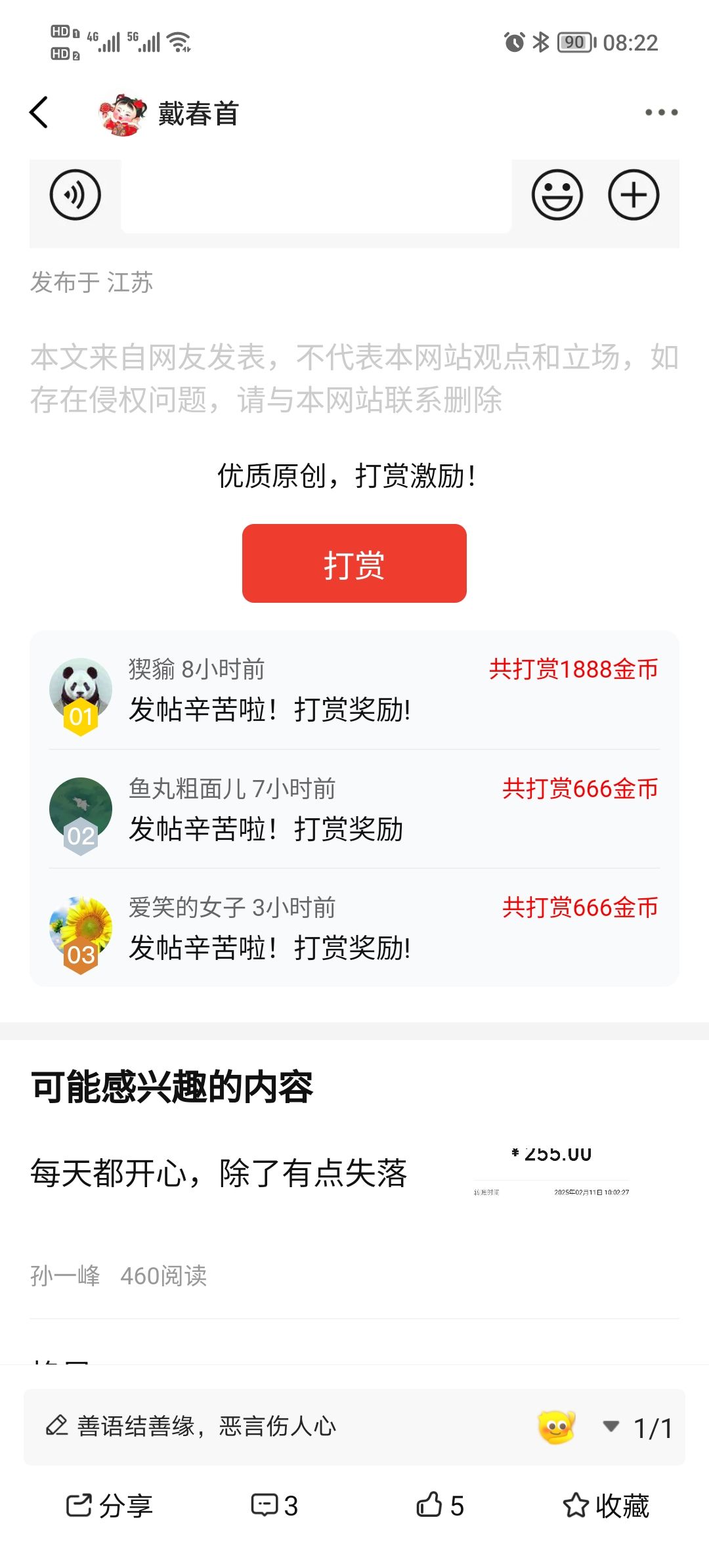Open author 戴春首's profile

click(x=169, y=114)
